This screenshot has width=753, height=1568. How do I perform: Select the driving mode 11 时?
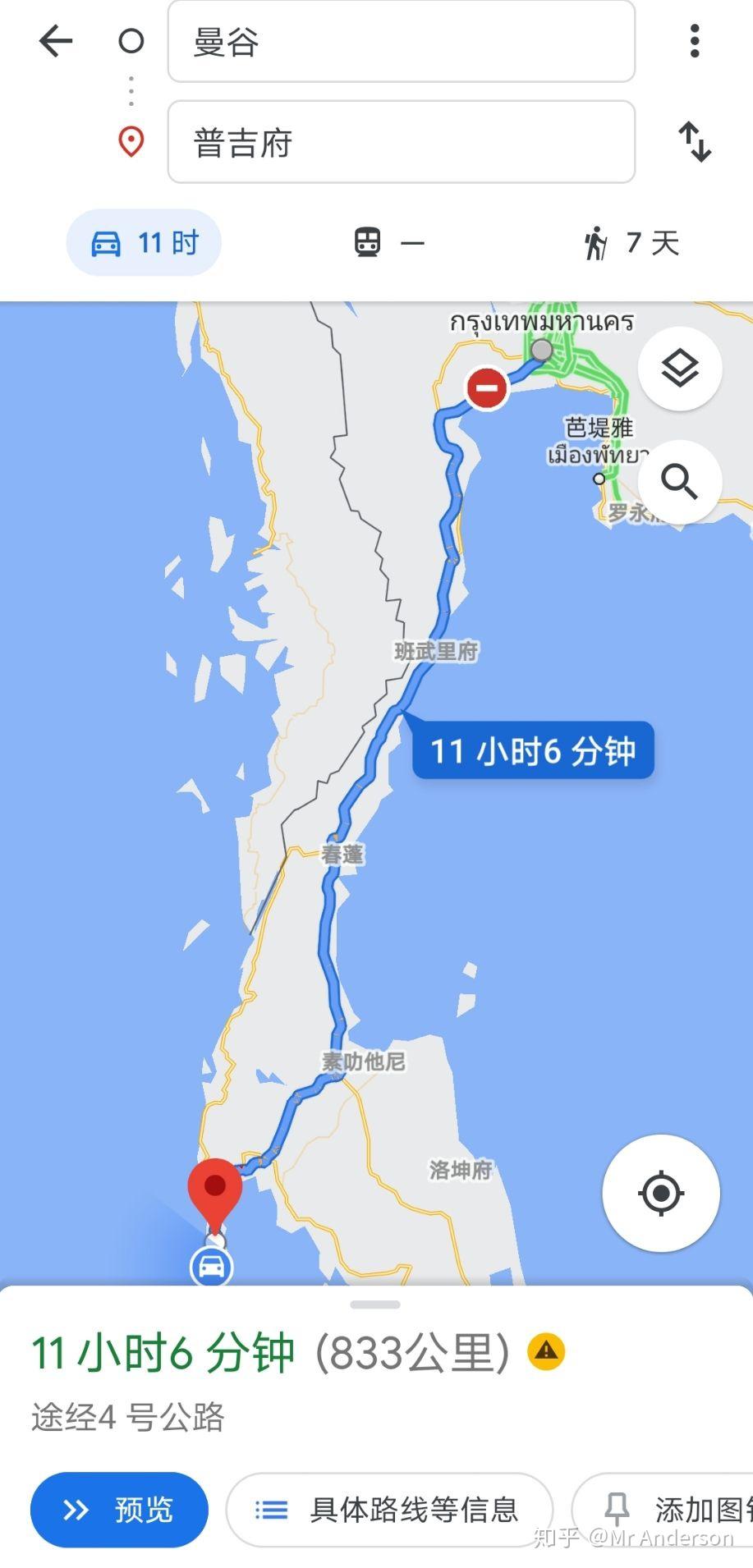(x=145, y=243)
